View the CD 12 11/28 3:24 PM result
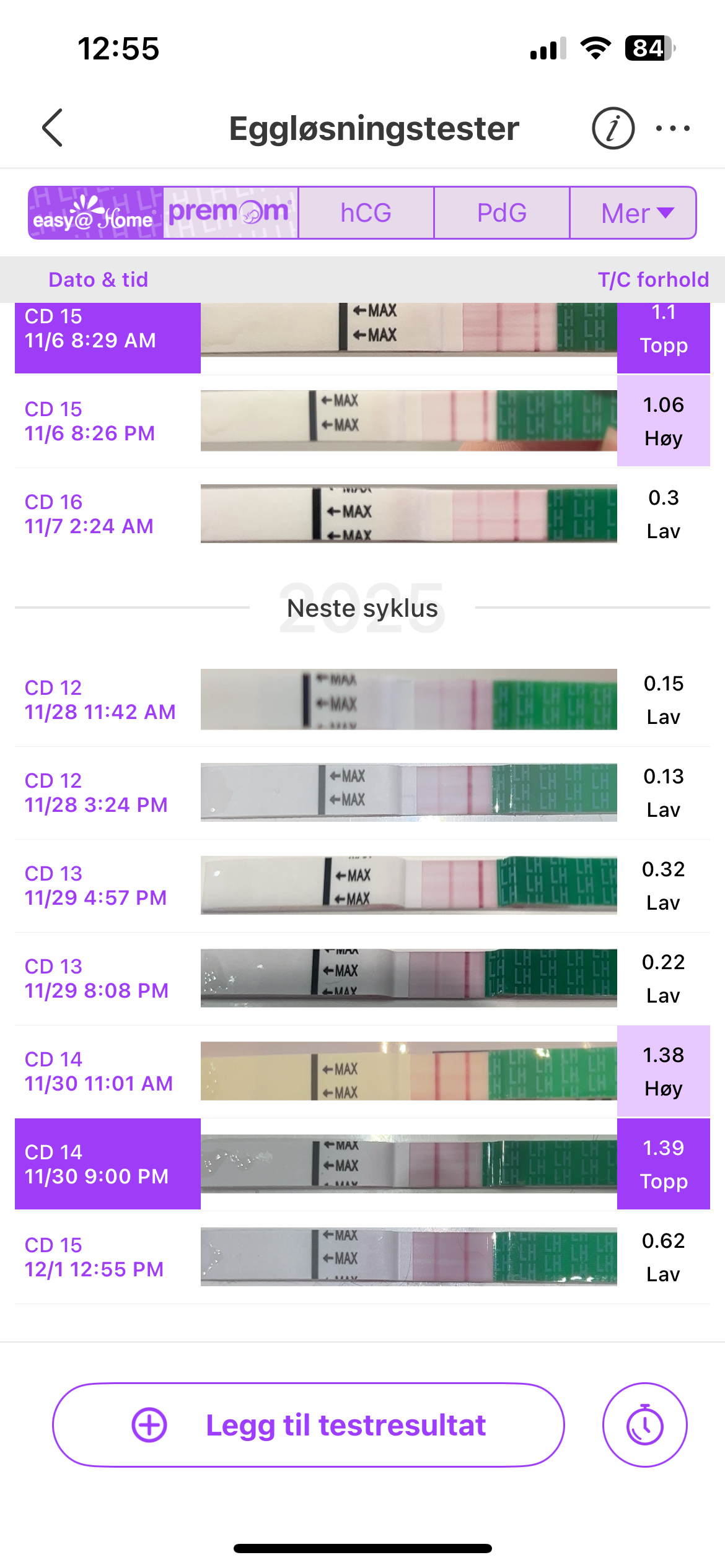Viewport: 725px width, 1568px height. point(362,793)
